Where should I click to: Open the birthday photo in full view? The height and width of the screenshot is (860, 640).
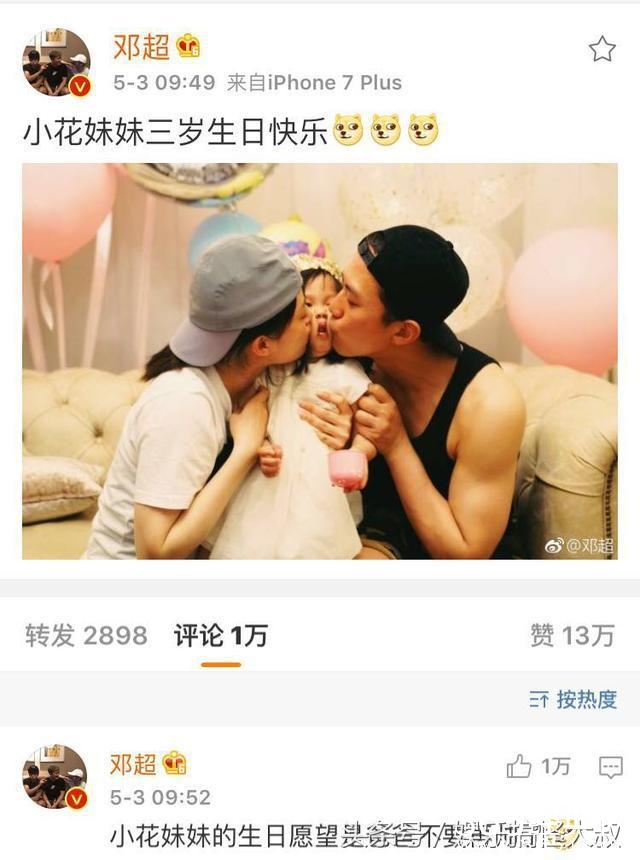(320, 361)
